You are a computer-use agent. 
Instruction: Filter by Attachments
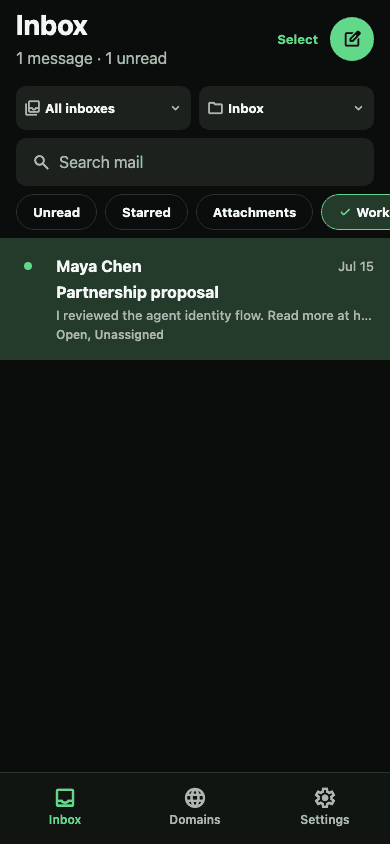254,213
